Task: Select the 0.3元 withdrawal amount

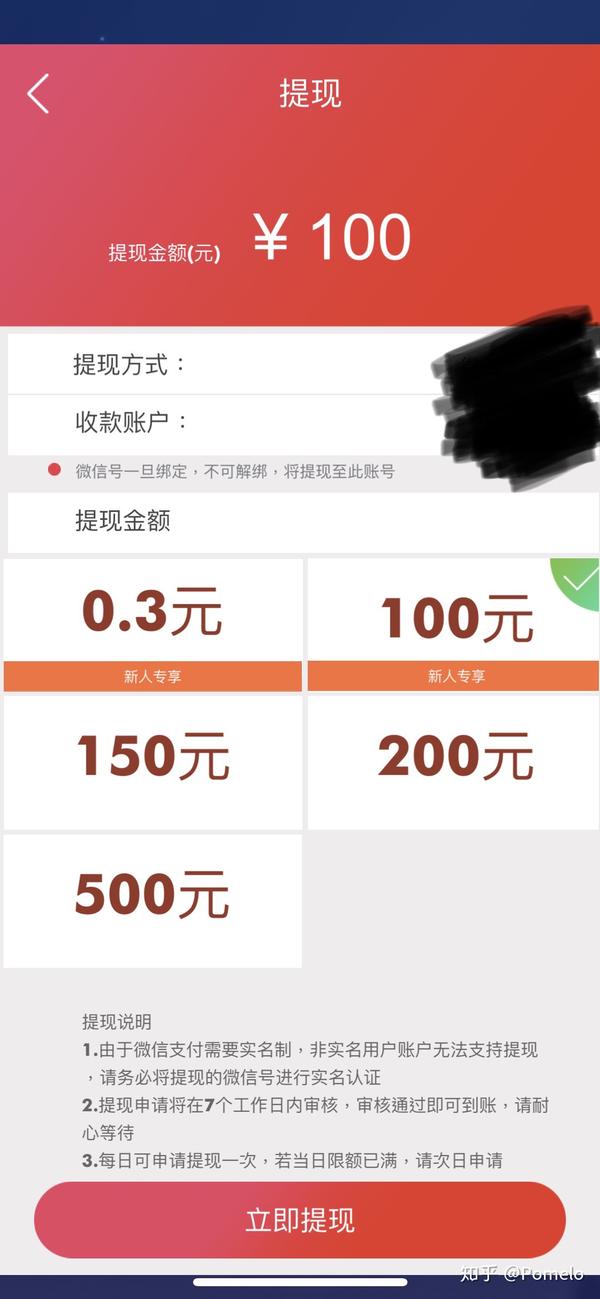Action: [152, 611]
